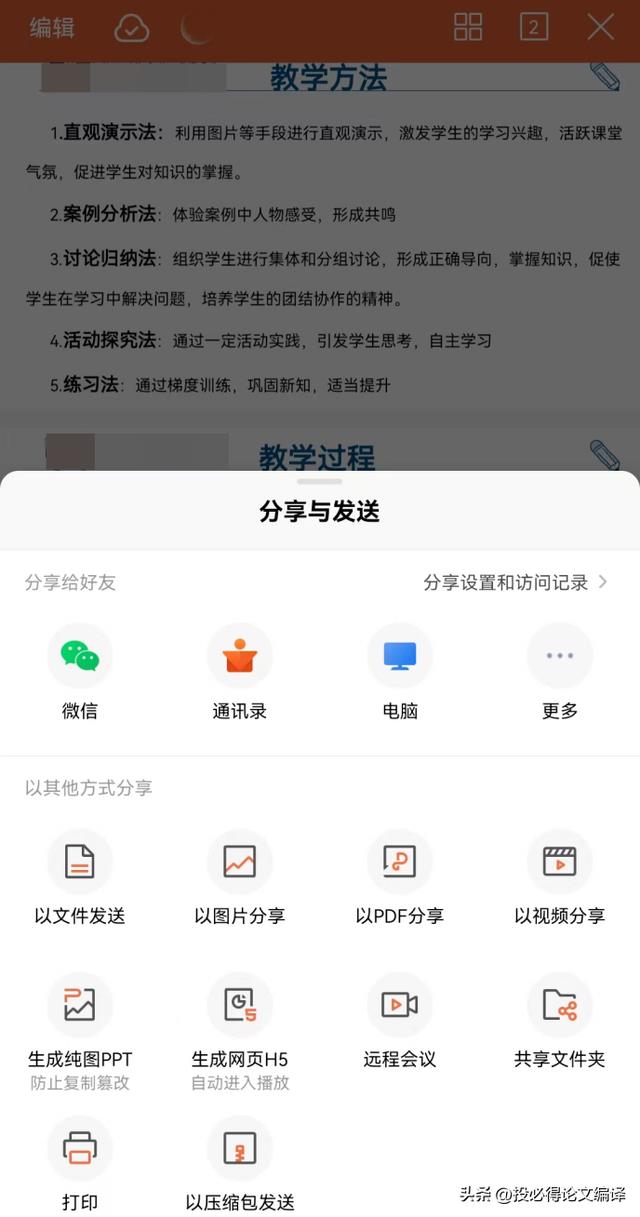Image resolution: width=640 pixels, height=1217 pixels.
Task: Open shared folder (共享文件夹)
Action: pyautogui.click(x=560, y=1021)
